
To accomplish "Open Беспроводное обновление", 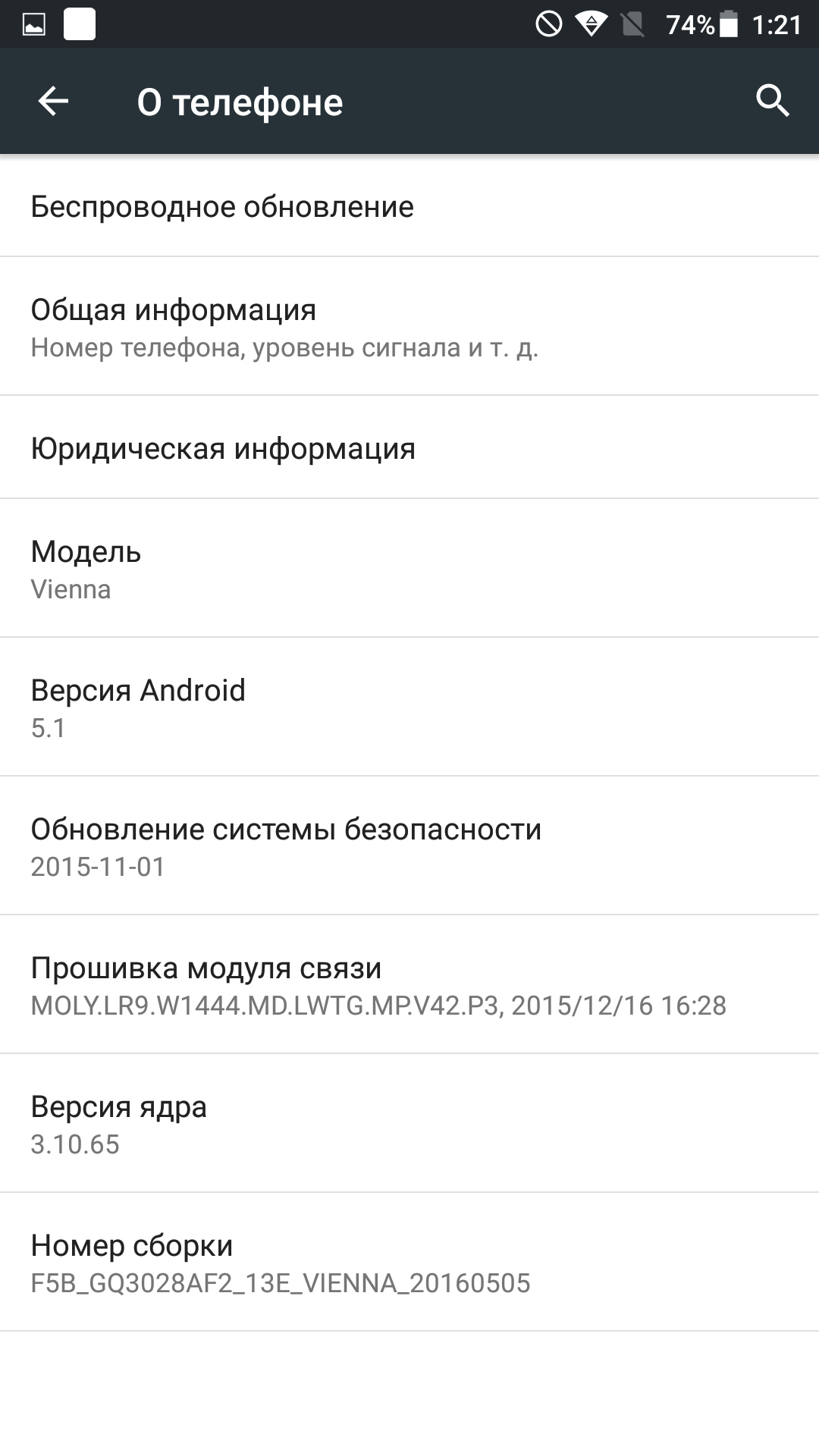I will pyautogui.click(x=409, y=206).
